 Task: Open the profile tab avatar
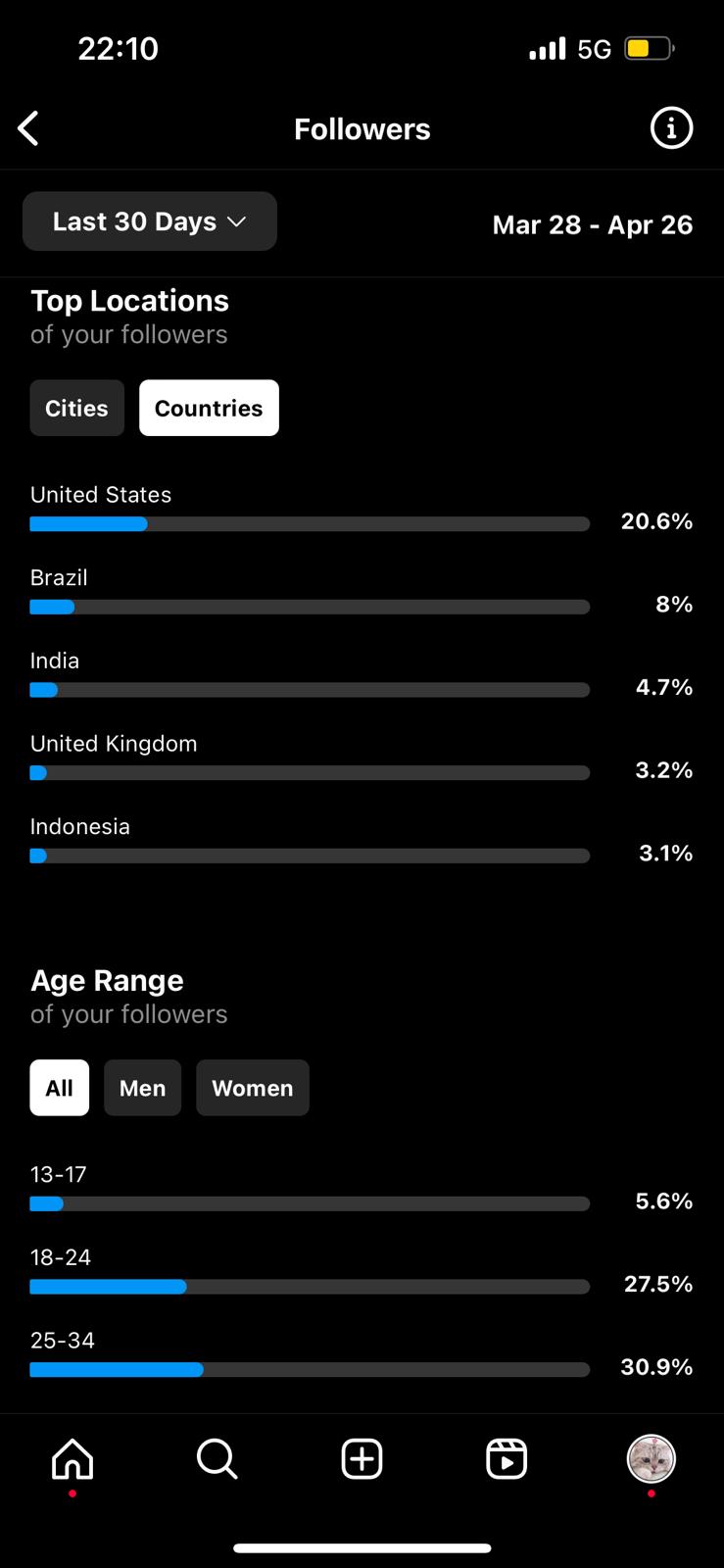pyautogui.click(x=652, y=1458)
